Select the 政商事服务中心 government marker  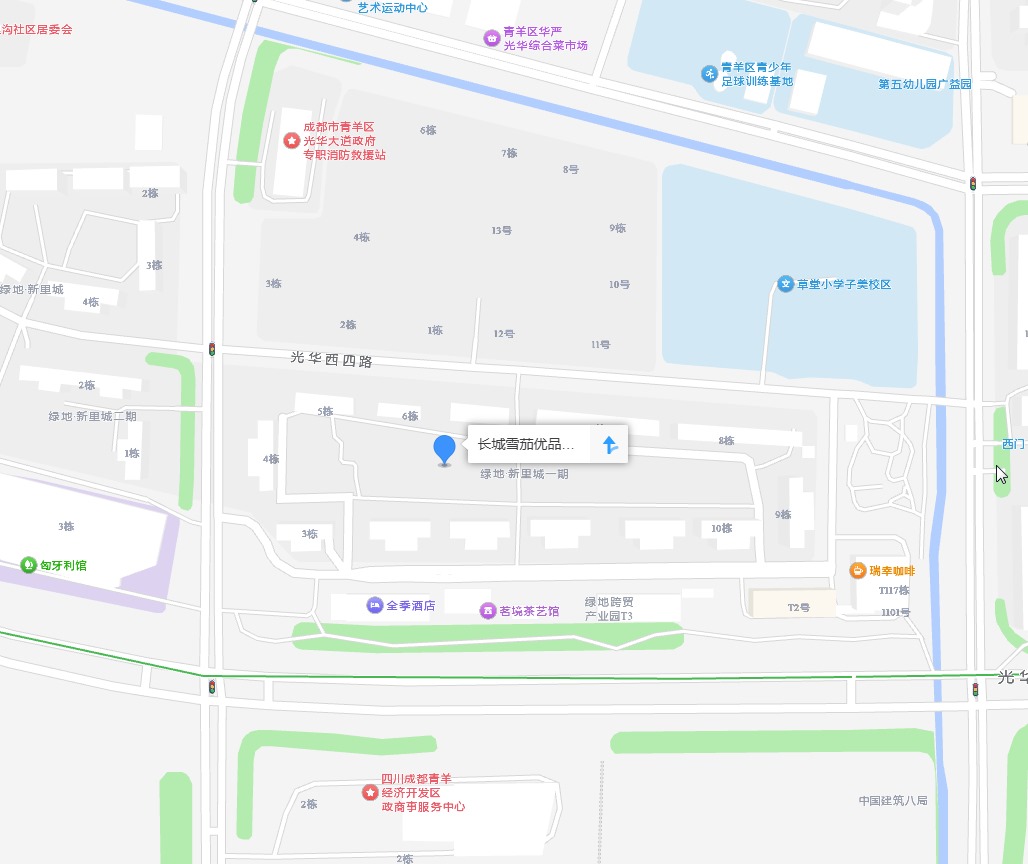pyautogui.click(x=369, y=792)
